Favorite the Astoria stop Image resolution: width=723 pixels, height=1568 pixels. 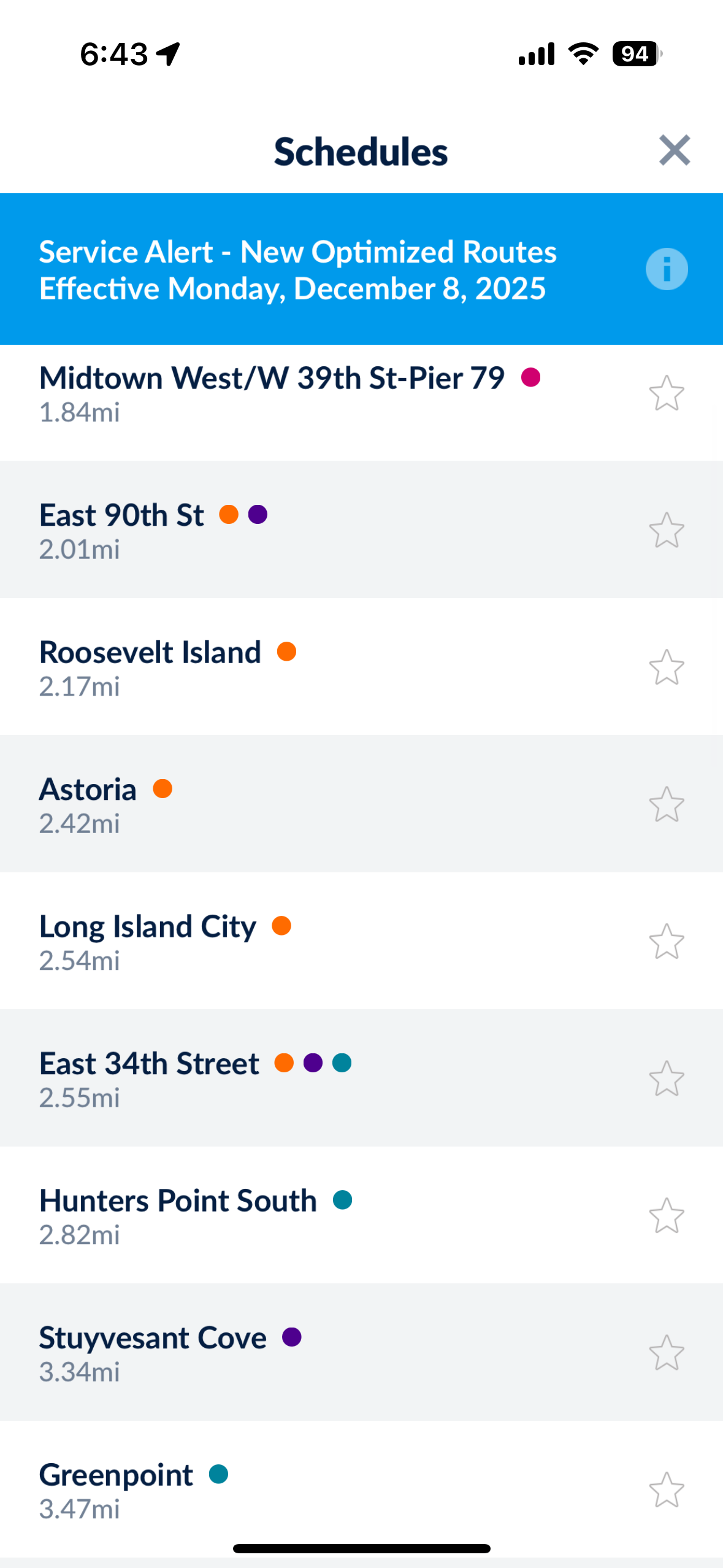[666, 804]
